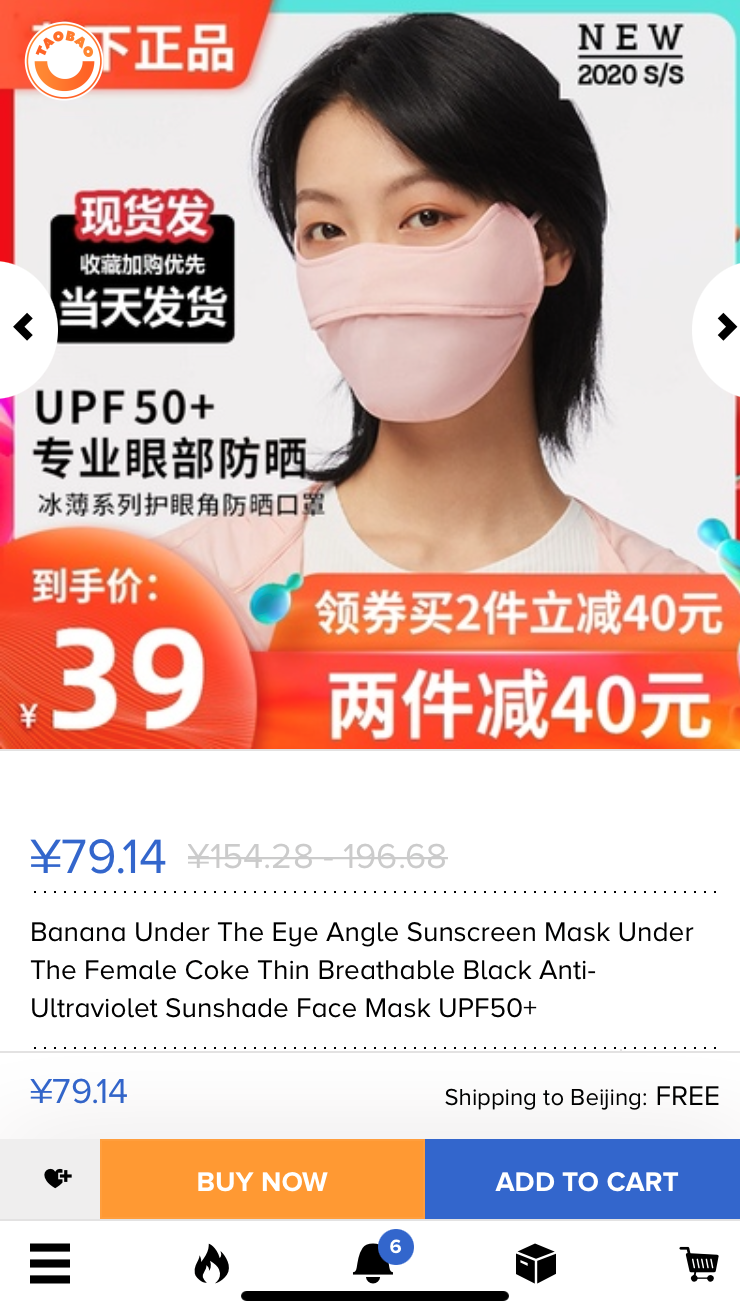Open the orders box tab
Image resolution: width=740 pixels, height=1315 pixels.
pos(535,1264)
